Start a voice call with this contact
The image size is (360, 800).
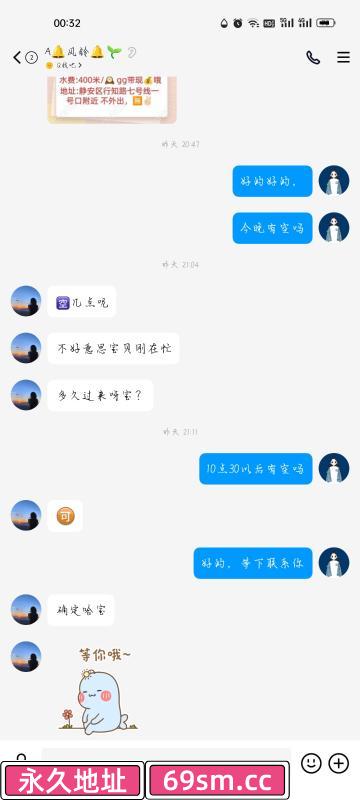click(313, 57)
